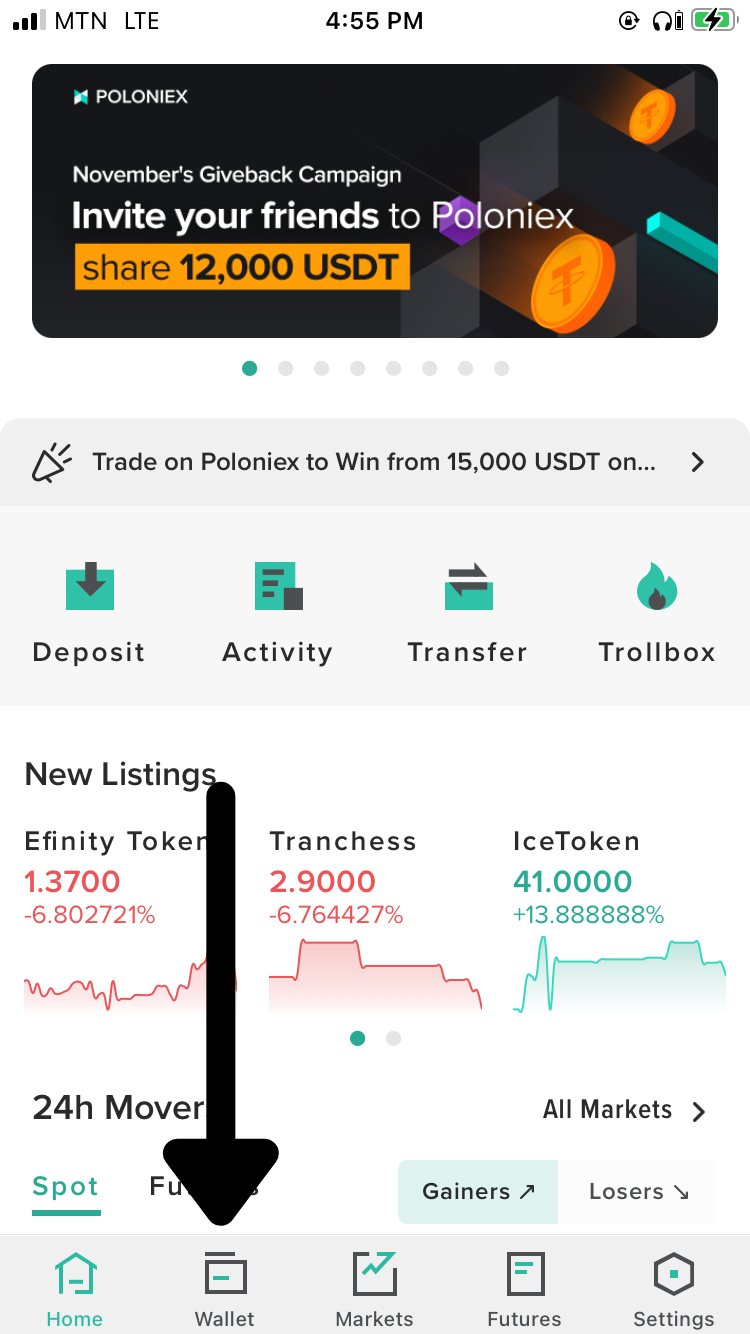Open the Trade on Poloniex announcement
The image size is (750, 1334).
click(375, 462)
